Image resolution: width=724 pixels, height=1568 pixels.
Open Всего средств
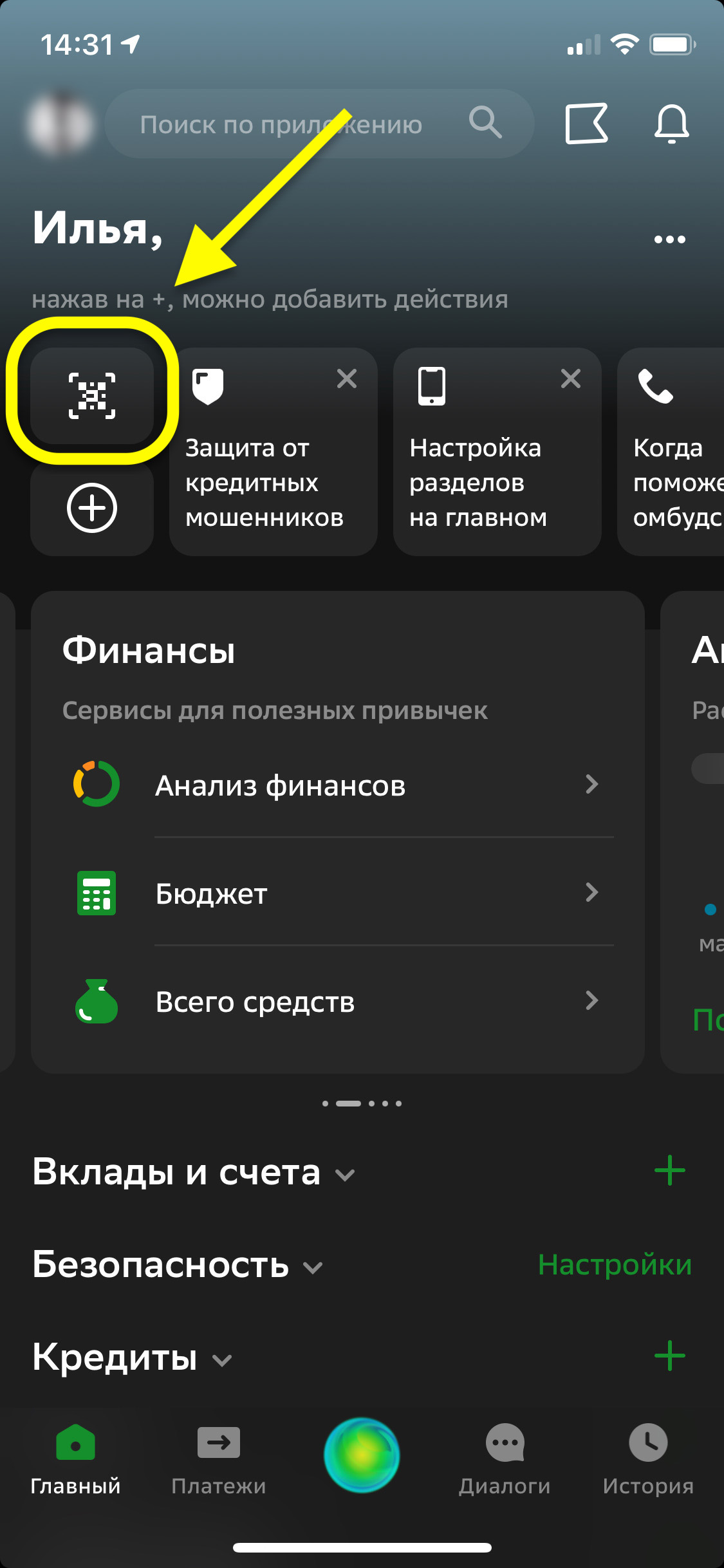pos(337,1002)
